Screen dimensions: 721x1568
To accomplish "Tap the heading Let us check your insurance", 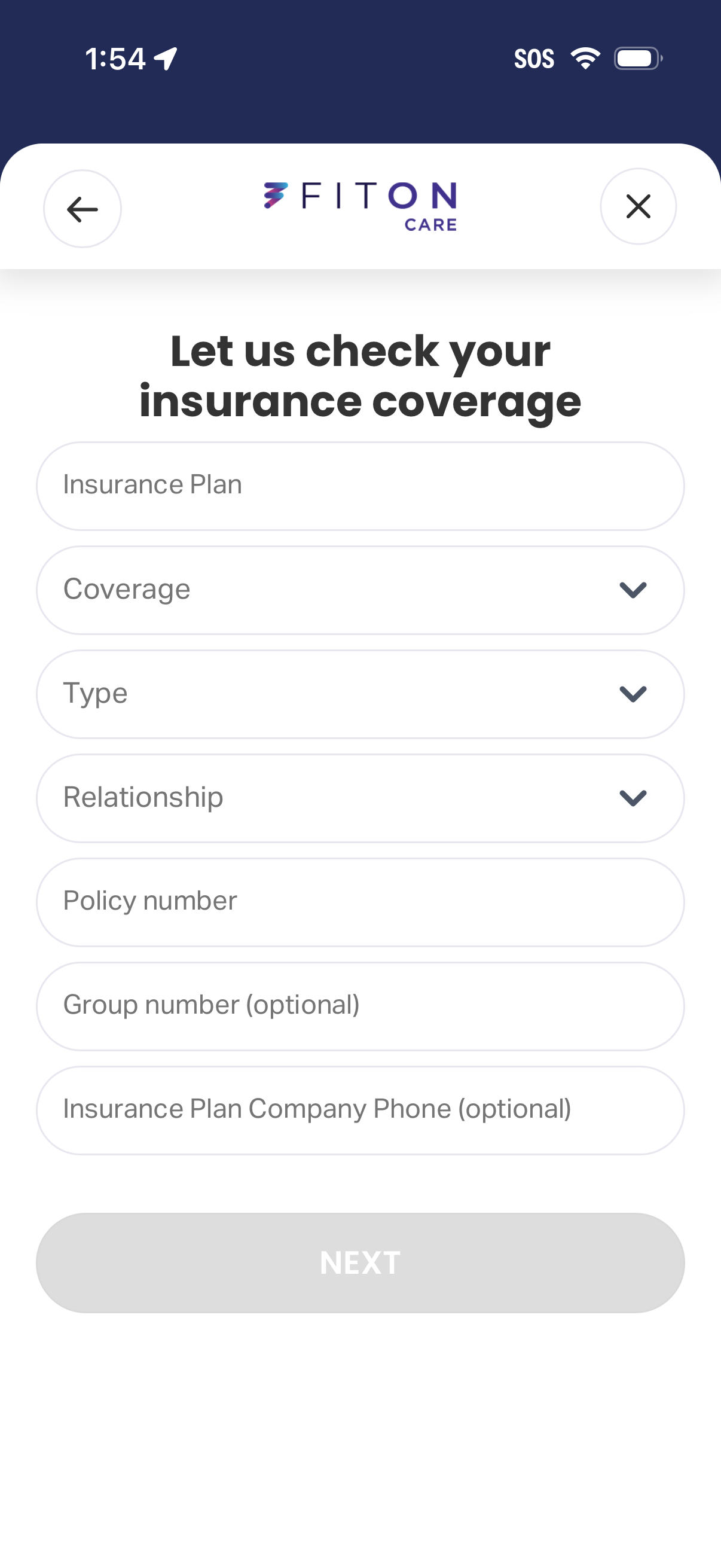I will [360, 374].
